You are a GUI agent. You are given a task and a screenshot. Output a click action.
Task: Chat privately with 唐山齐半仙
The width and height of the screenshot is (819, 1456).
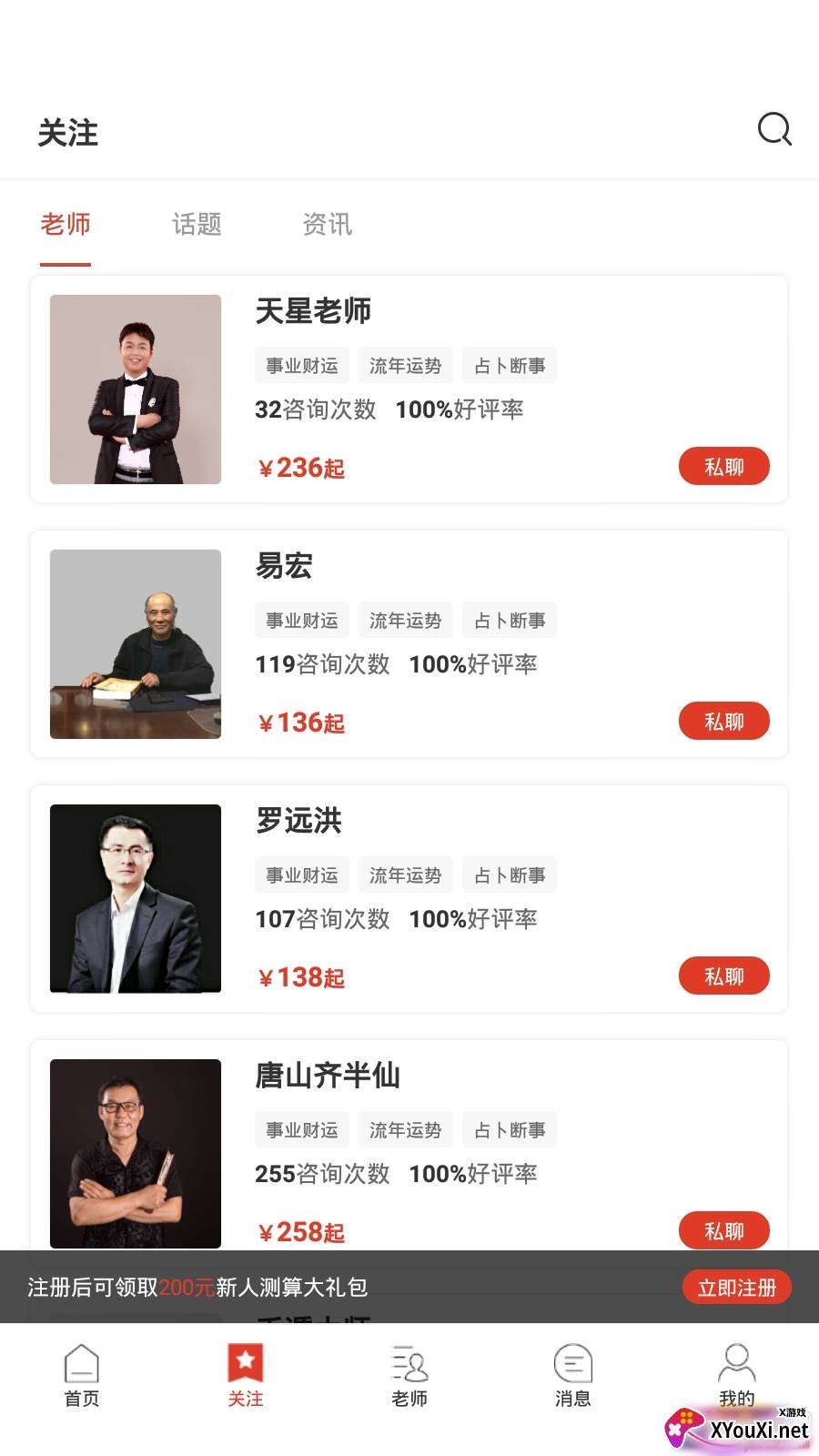point(723,1231)
